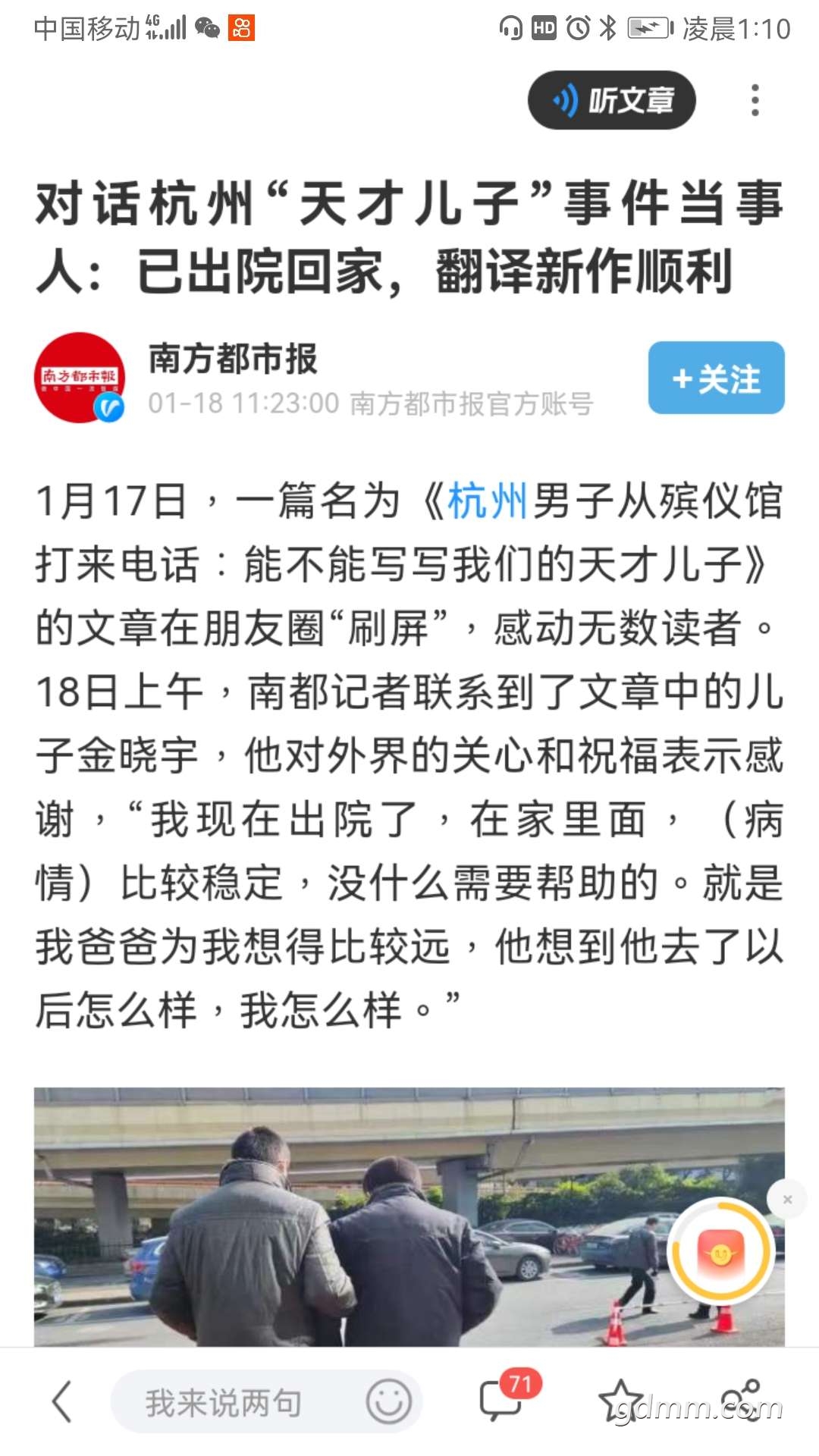The image size is (819, 1456).
Task: Bookmark this article with the star
Action: (x=620, y=1400)
